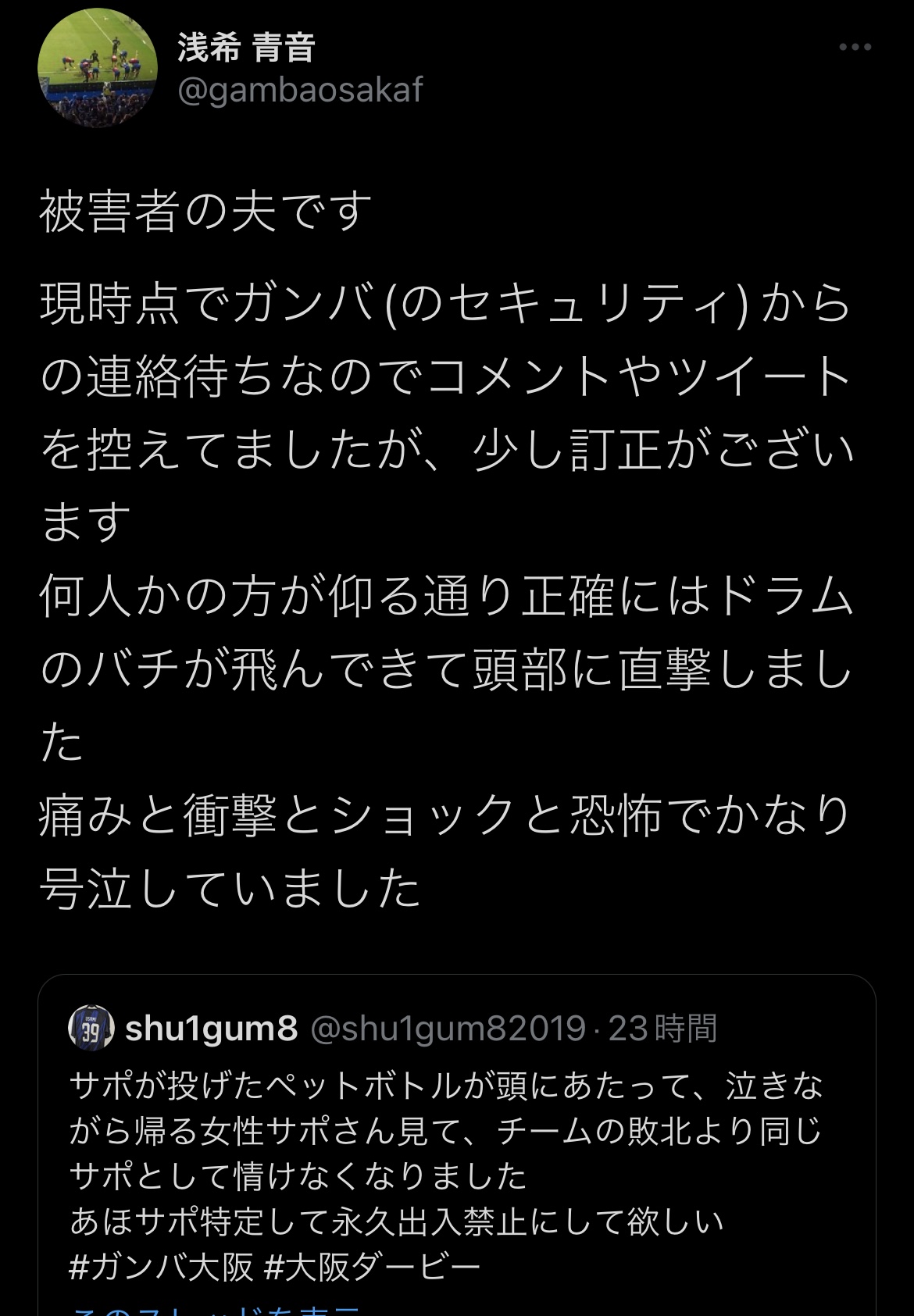Open 浅希 青音's profile picture

[98, 69]
